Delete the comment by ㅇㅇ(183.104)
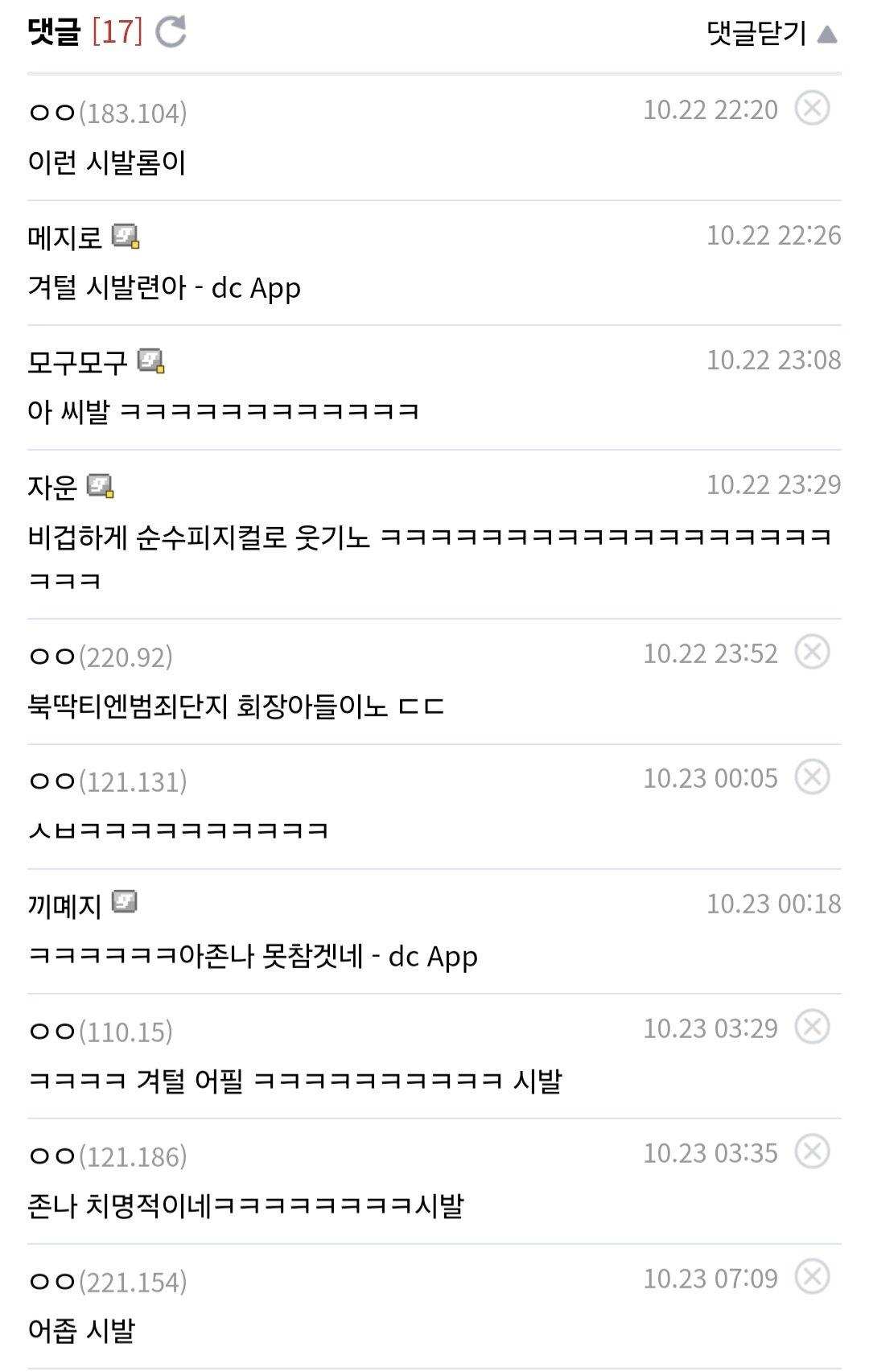Viewport: 869px width, 1372px height. coord(812,108)
